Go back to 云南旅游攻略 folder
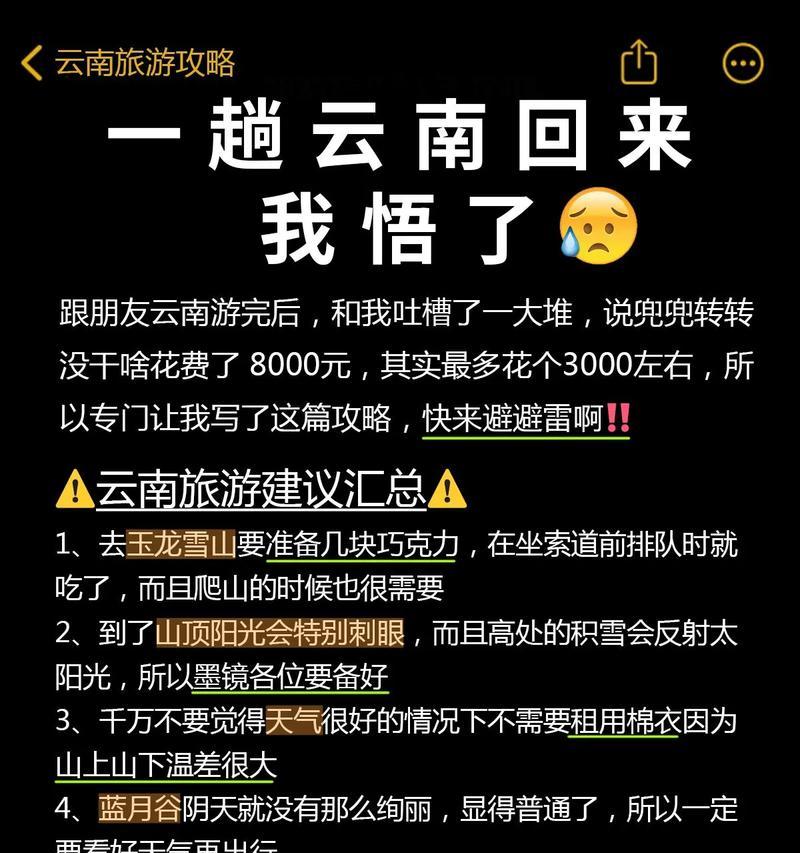This screenshot has height=853, width=800. (128, 63)
